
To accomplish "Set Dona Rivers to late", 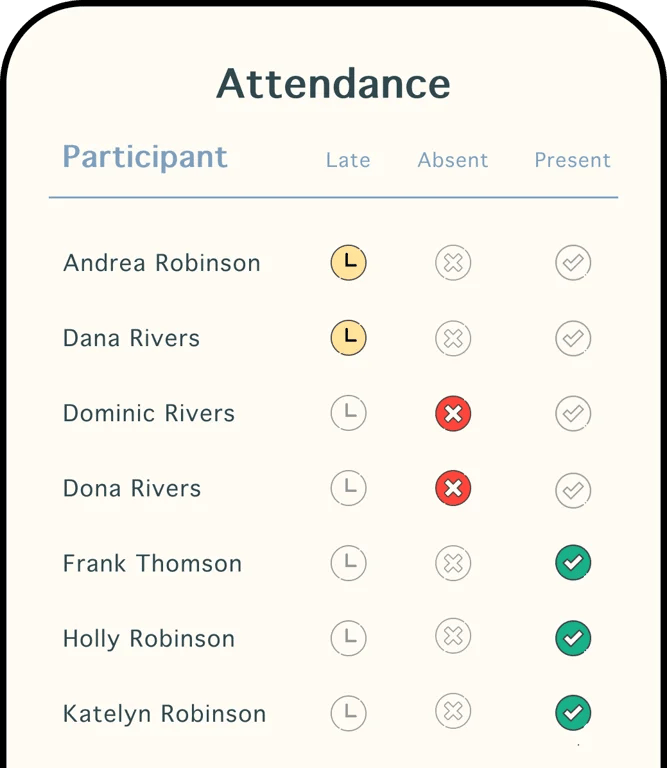I will (348, 488).
